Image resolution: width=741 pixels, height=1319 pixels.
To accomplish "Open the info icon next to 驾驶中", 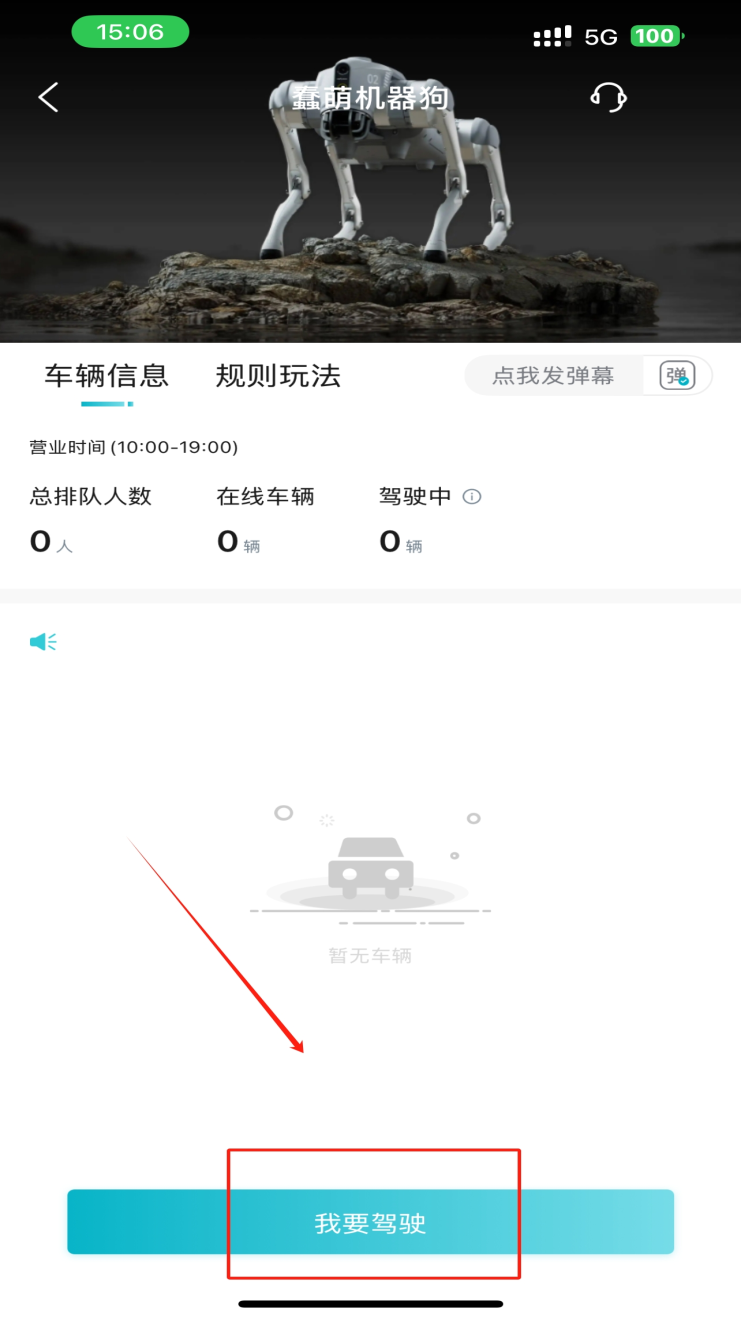I will (472, 496).
